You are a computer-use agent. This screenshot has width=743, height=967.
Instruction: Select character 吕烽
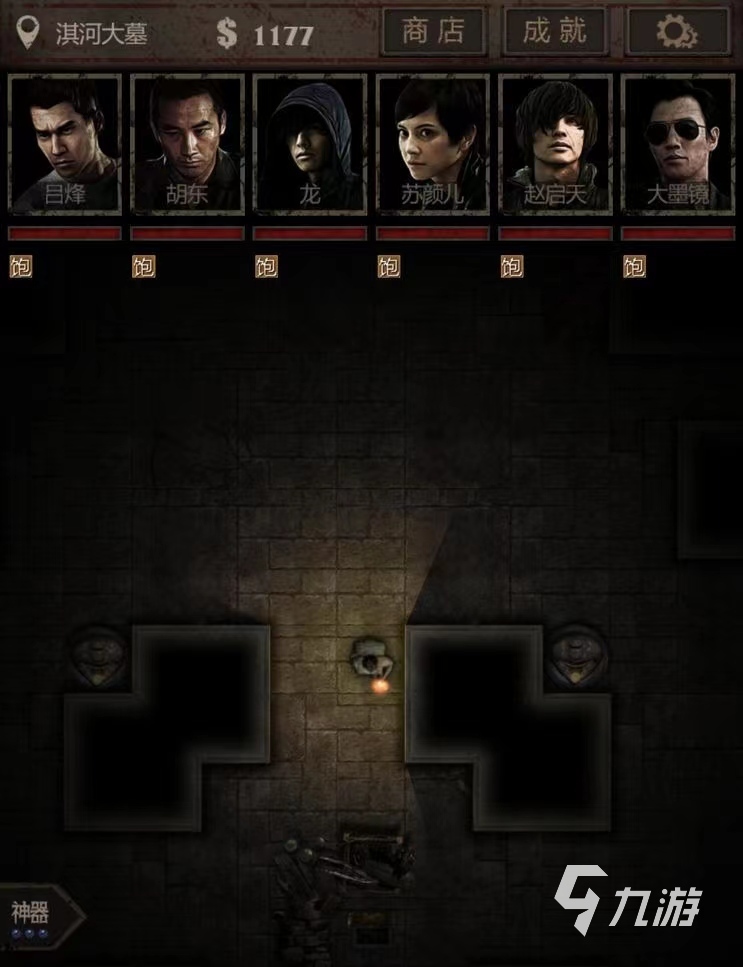(x=65, y=143)
